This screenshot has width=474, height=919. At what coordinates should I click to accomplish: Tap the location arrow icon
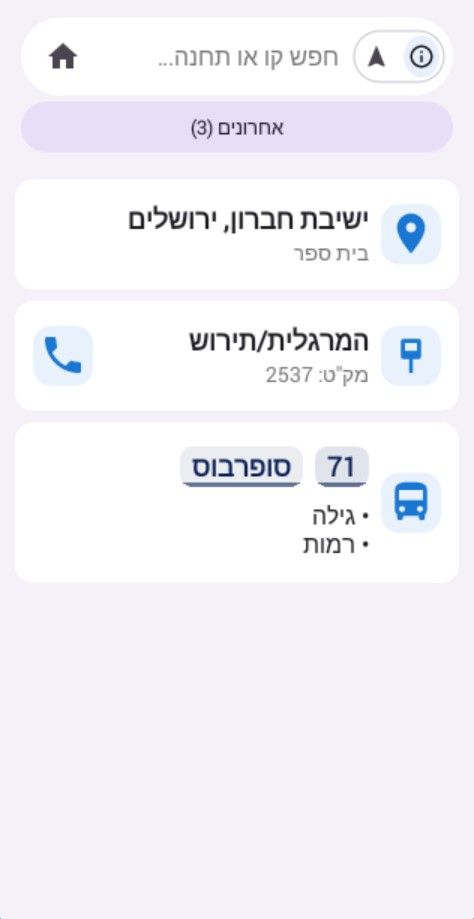(376, 57)
